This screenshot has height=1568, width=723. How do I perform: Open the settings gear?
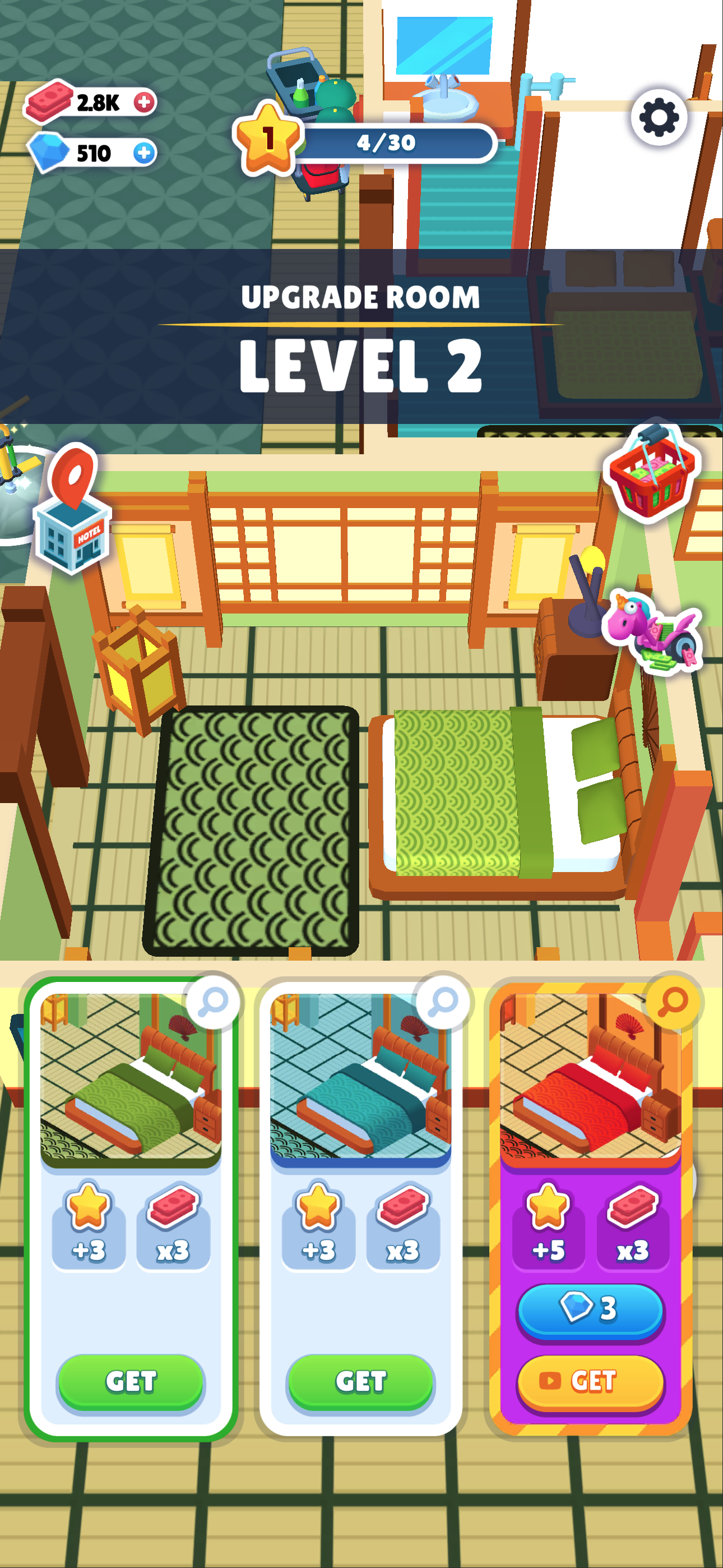659,117
